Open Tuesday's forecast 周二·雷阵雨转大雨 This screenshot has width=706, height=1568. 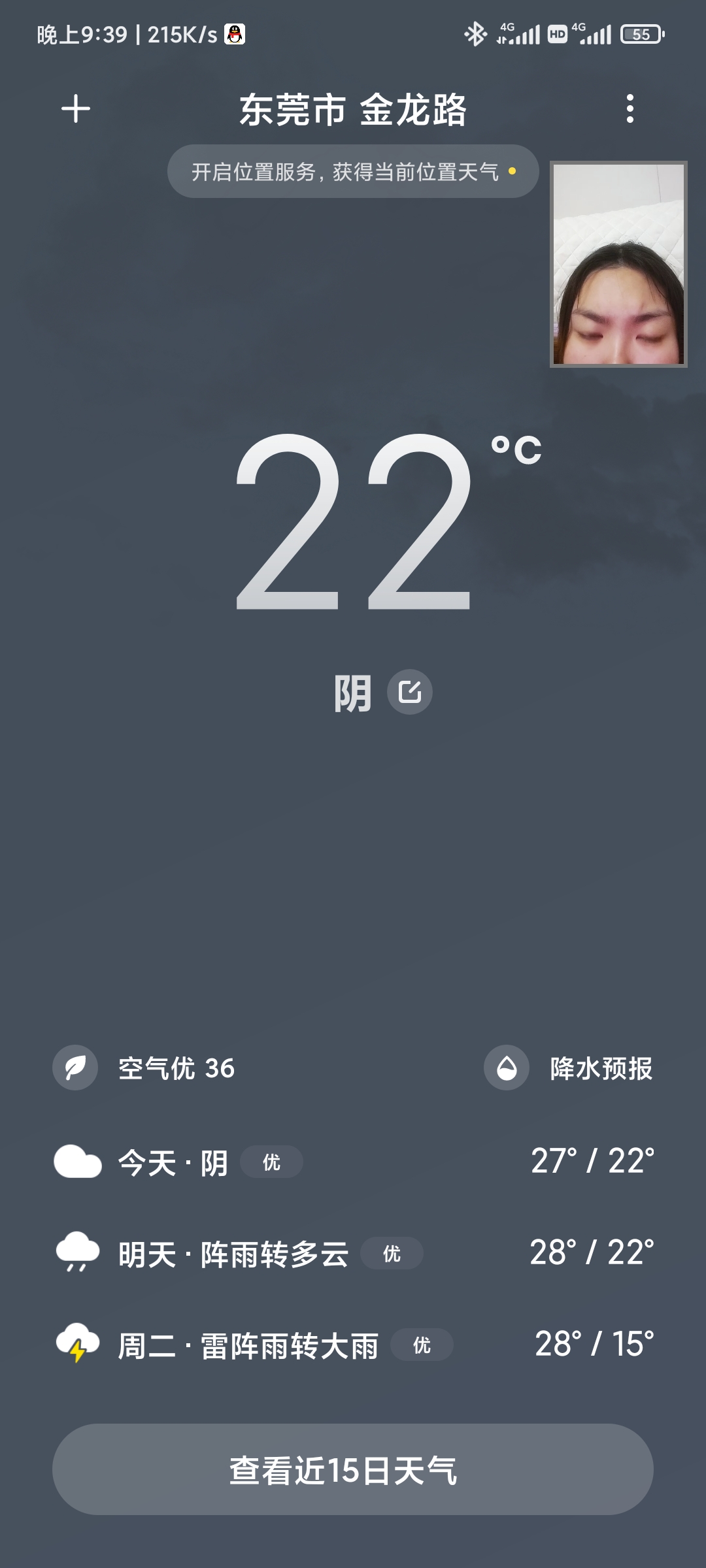point(353,1345)
